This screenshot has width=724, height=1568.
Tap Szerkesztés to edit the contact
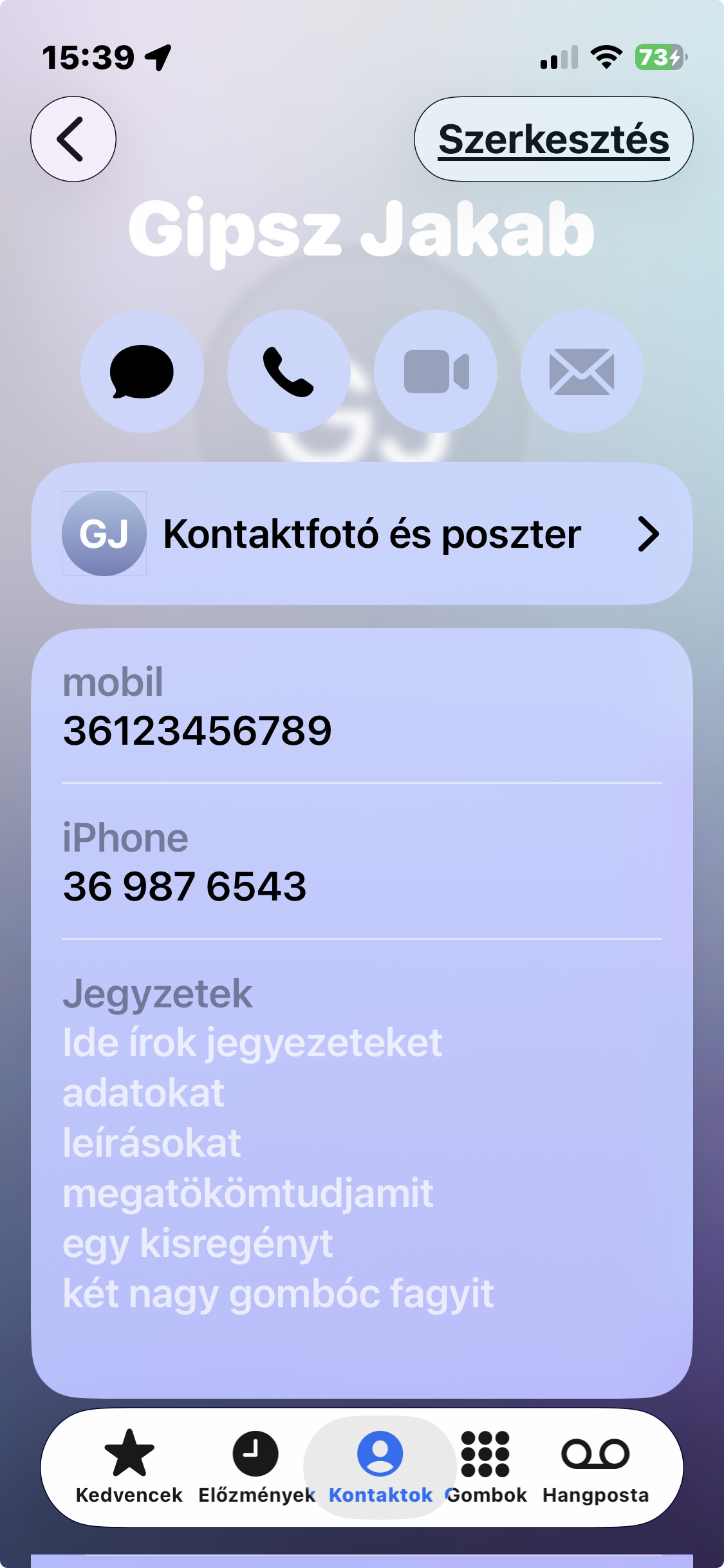pyautogui.click(x=553, y=139)
